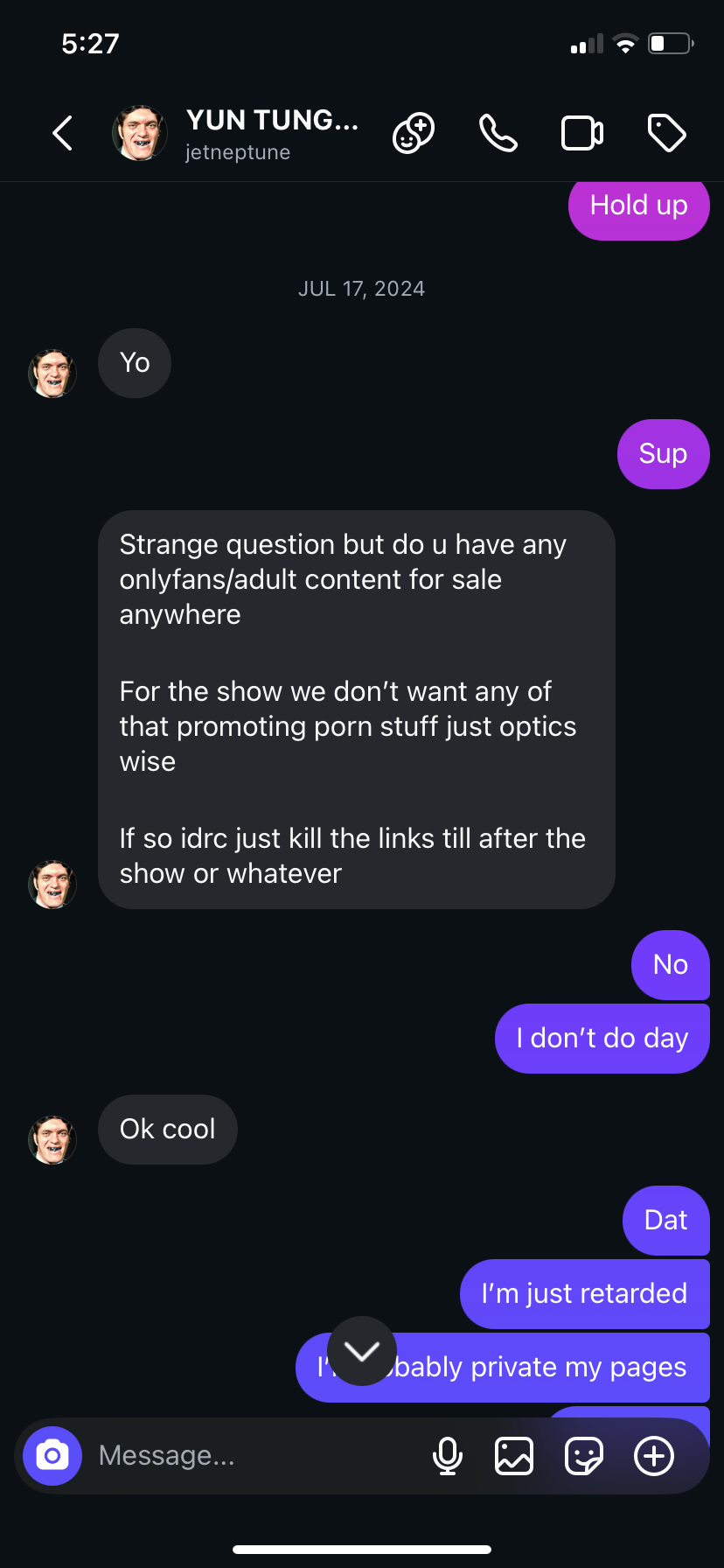Open more attachment options
The width and height of the screenshot is (724, 1568).
point(654,1456)
